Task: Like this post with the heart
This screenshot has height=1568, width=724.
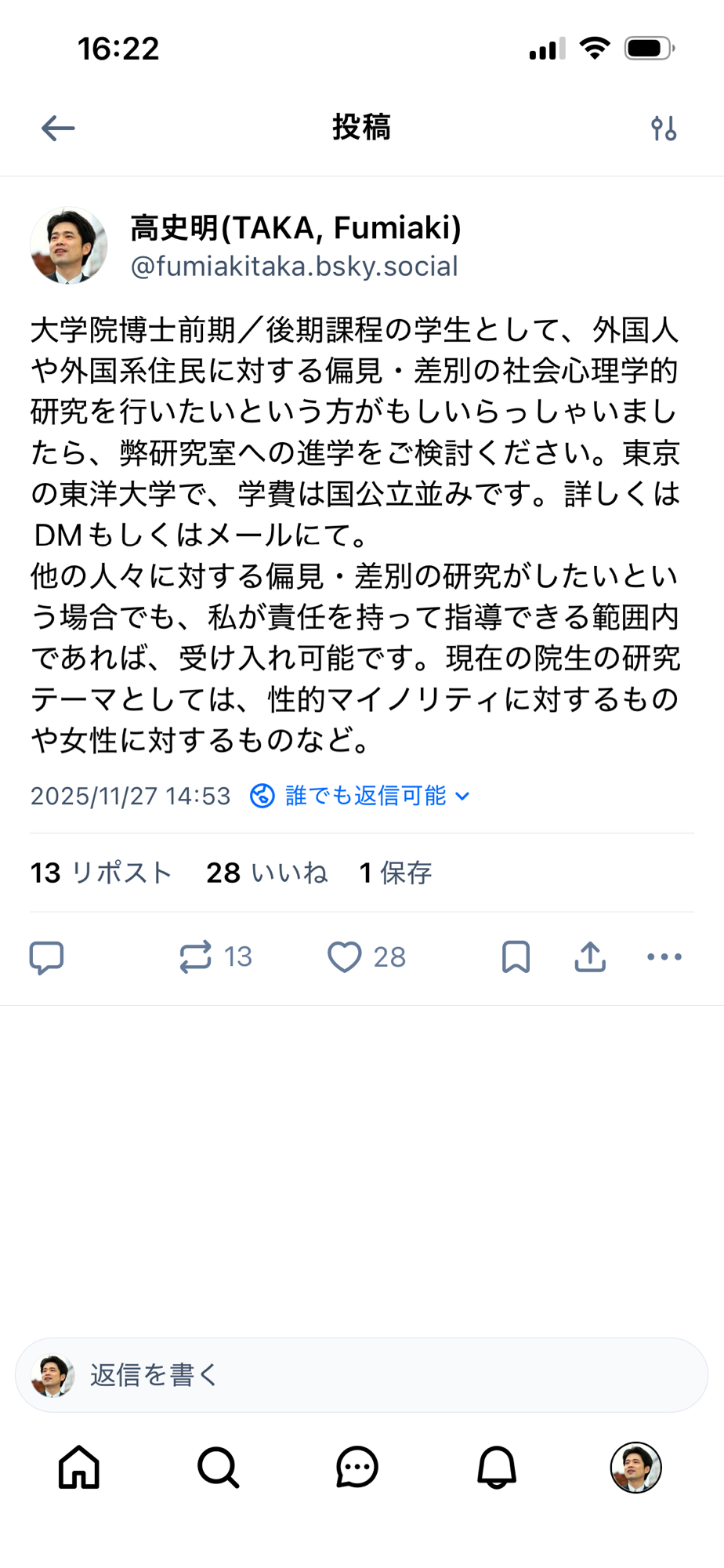Action: coord(345,957)
